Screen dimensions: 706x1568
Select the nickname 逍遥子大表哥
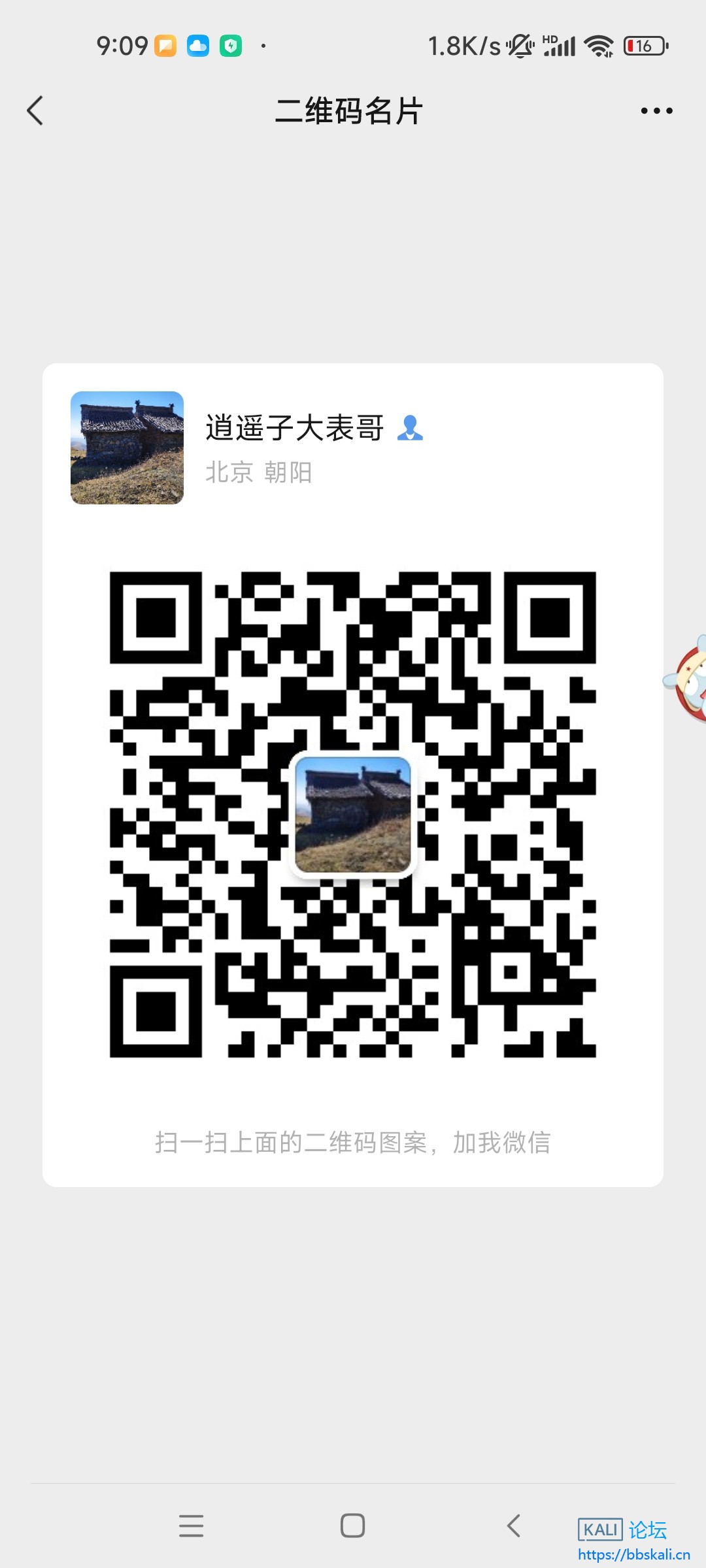pos(295,429)
